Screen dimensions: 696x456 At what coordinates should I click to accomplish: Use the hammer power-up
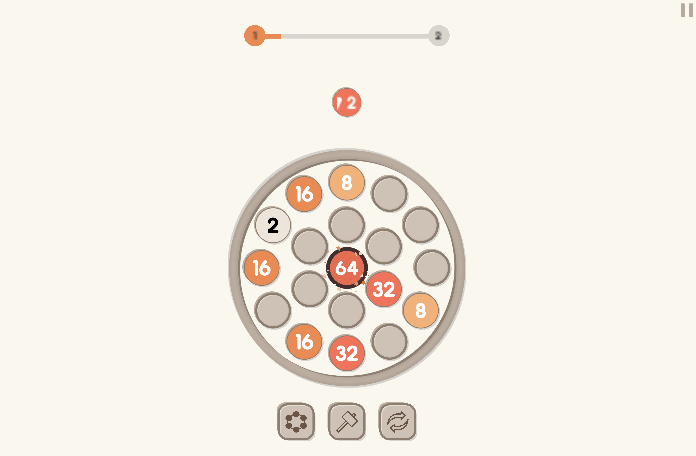346,422
